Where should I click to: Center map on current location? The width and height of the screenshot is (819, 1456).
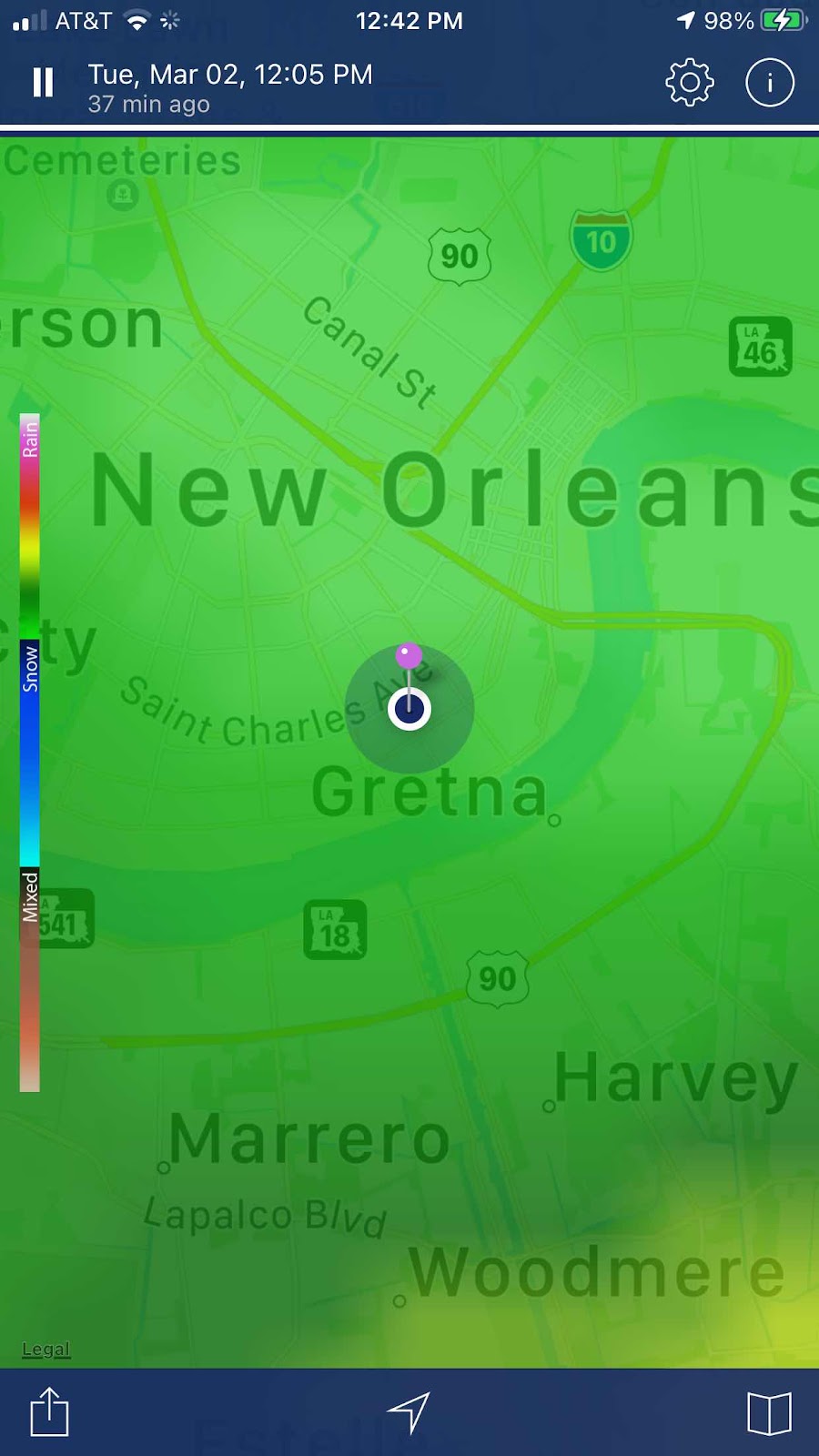pos(409,1412)
